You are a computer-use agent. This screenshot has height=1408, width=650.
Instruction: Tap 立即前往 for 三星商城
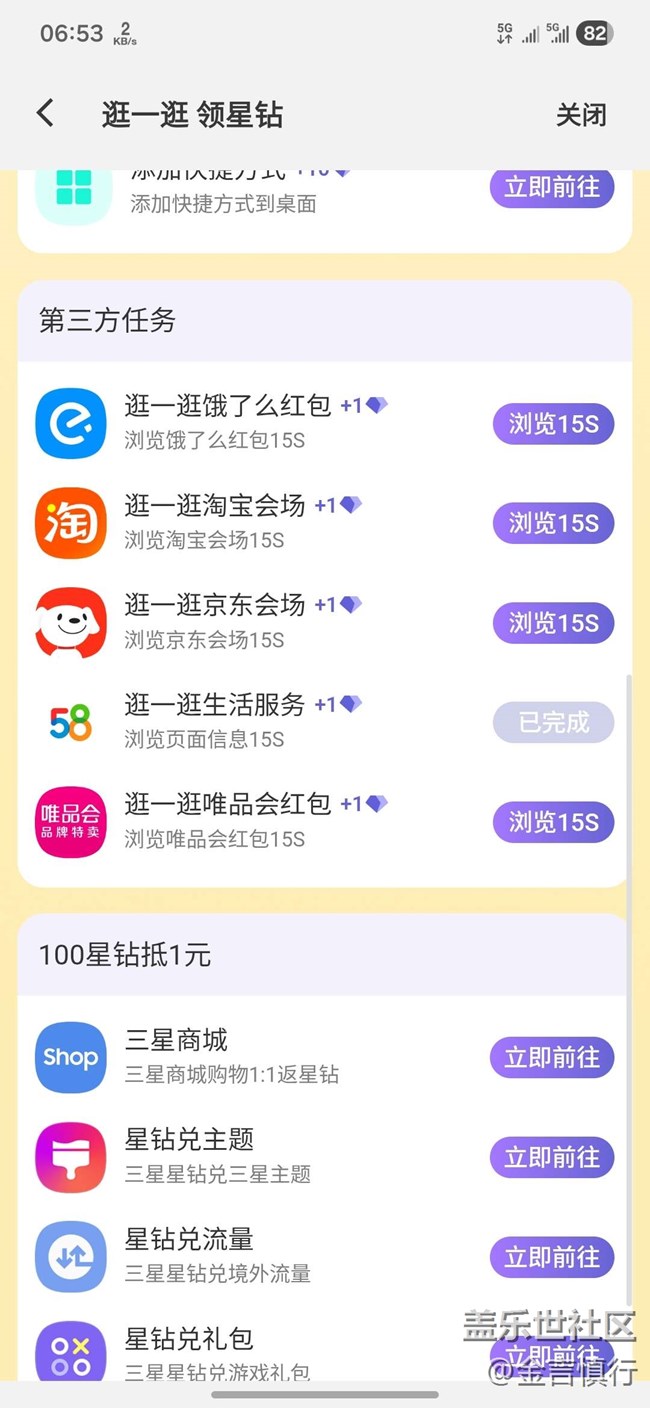tap(552, 1058)
